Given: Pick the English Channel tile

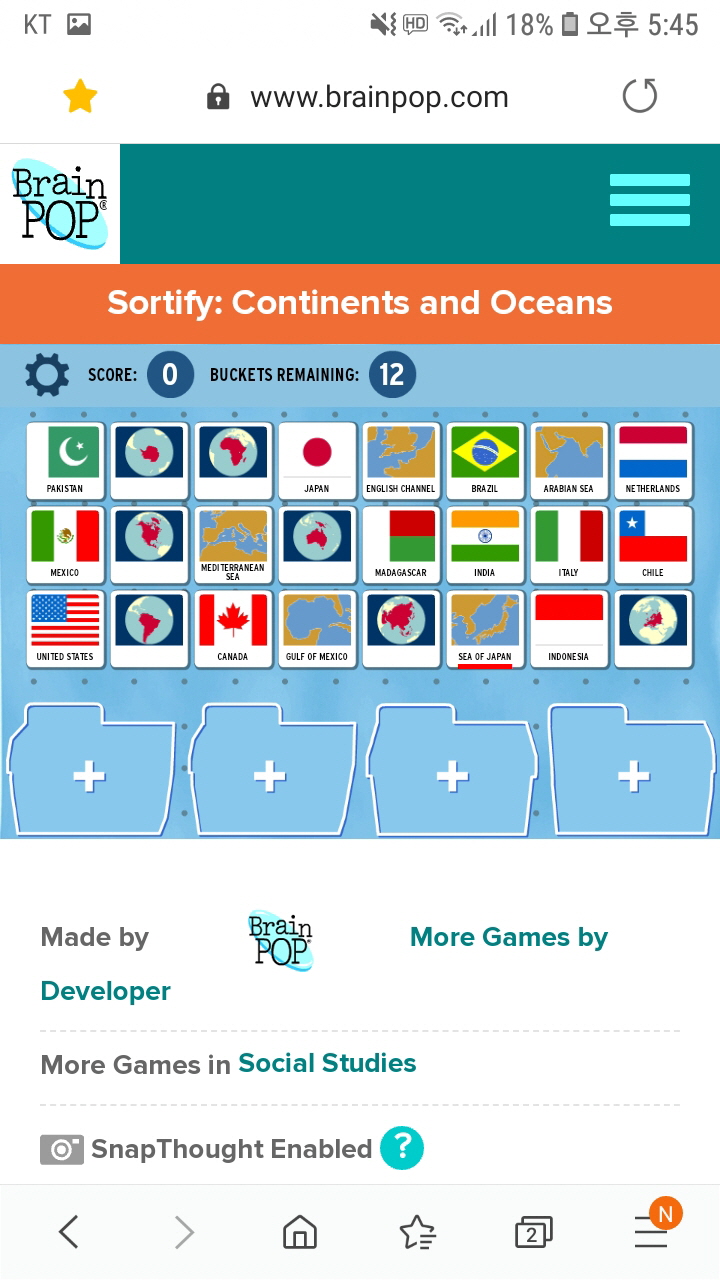Looking at the screenshot, I should (x=400, y=460).
